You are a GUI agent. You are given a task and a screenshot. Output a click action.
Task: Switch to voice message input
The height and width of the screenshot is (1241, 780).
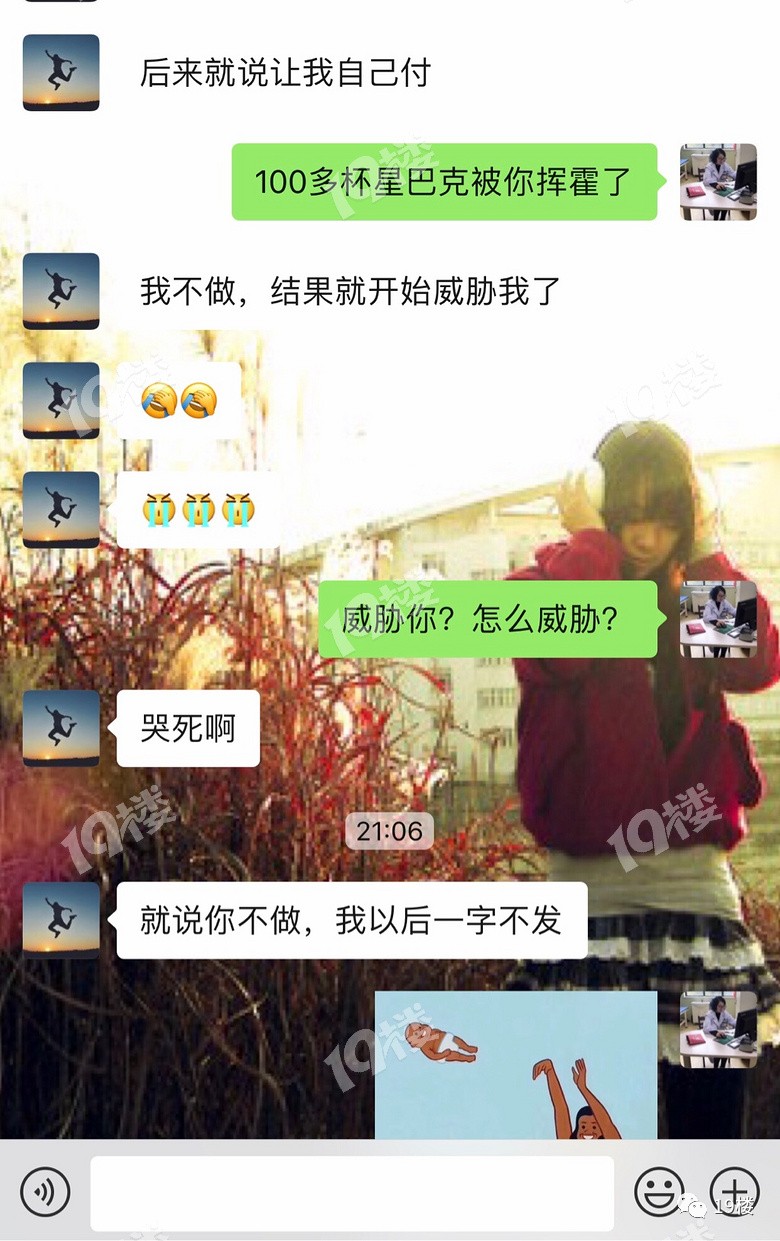coord(45,1192)
